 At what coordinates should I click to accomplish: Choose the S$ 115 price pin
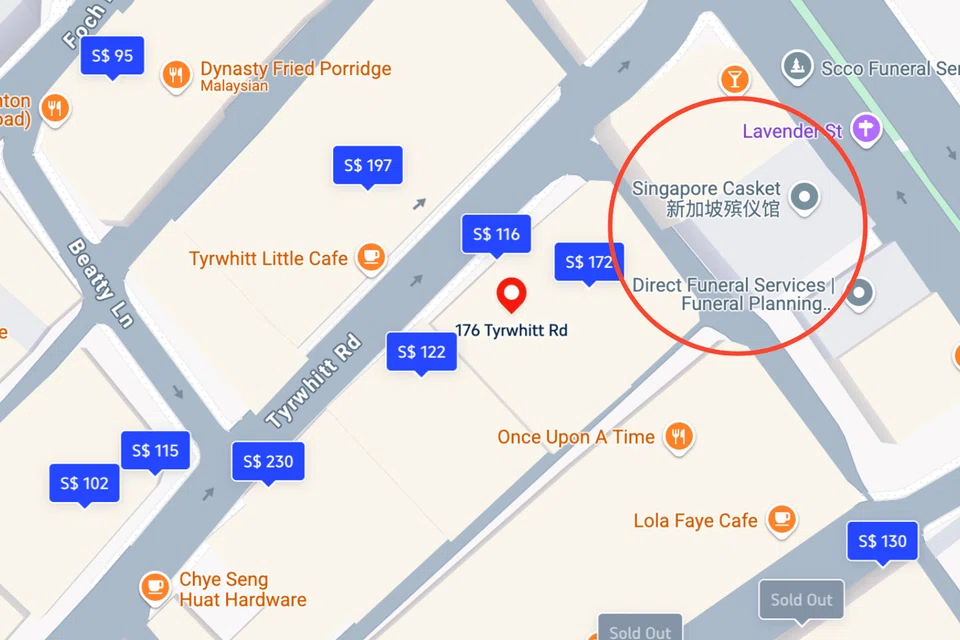pyautogui.click(x=155, y=450)
